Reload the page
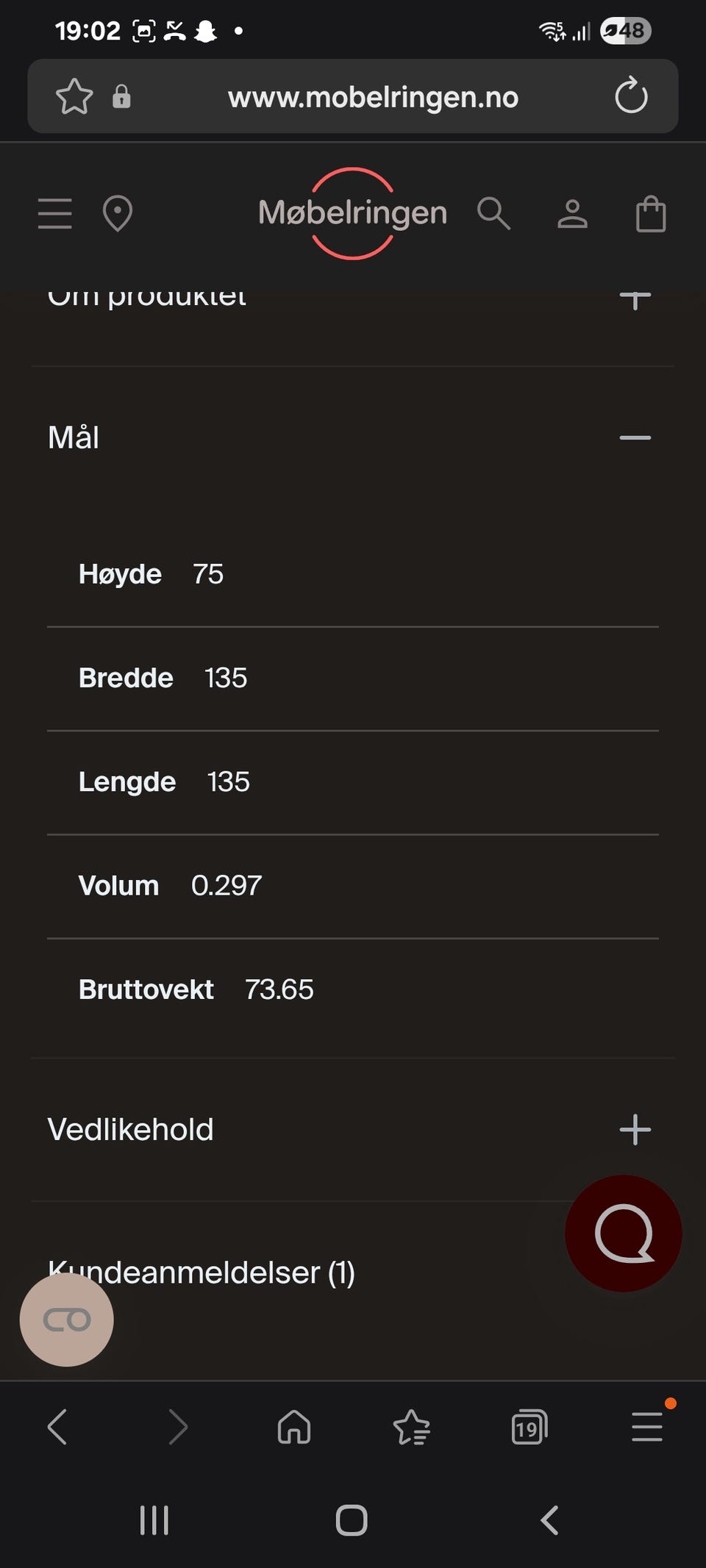This screenshot has height=1568, width=706. pyautogui.click(x=631, y=96)
